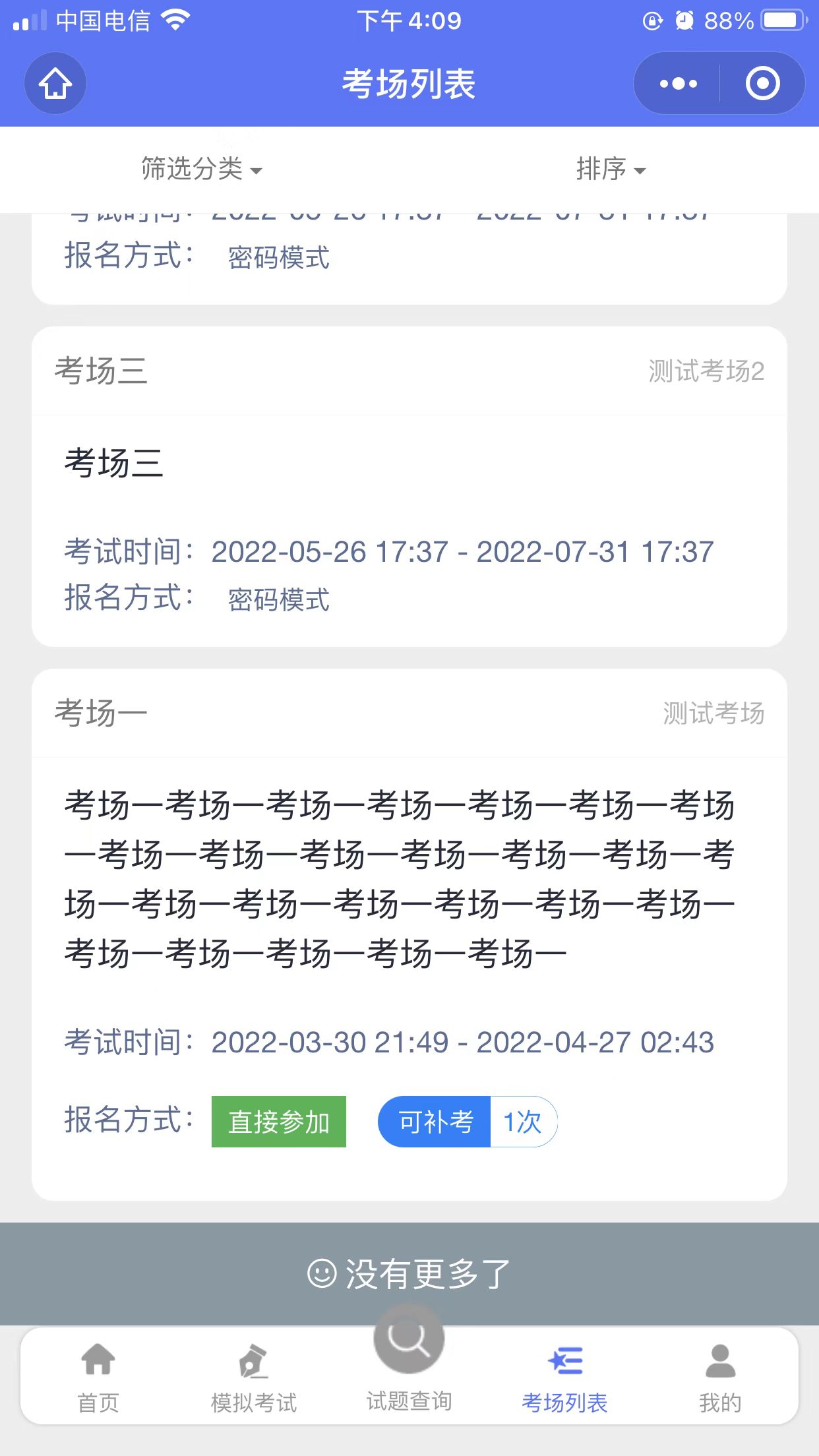Open the 考场三 exam room card

(x=409, y=486)
